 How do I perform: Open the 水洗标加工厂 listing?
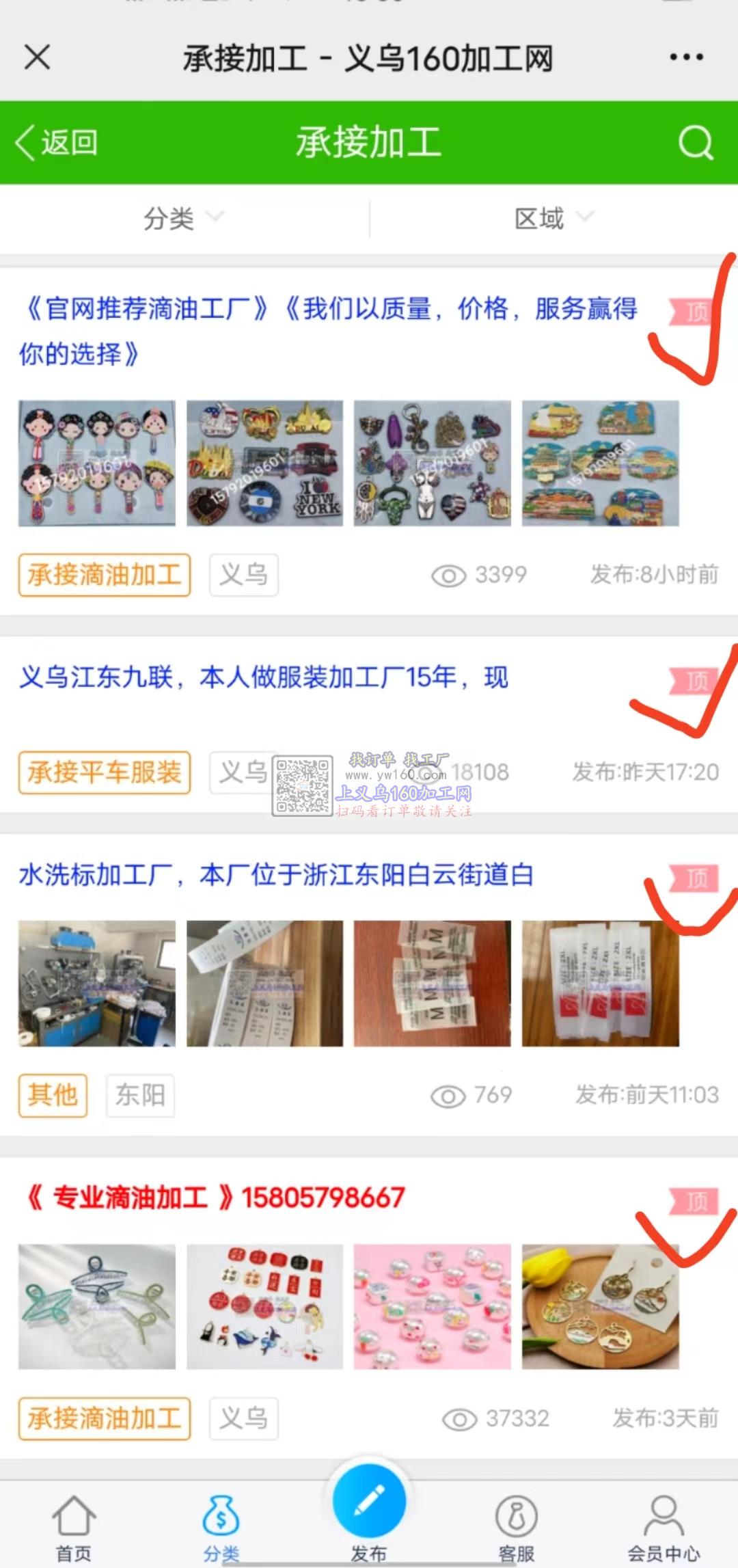click(276, 875)
